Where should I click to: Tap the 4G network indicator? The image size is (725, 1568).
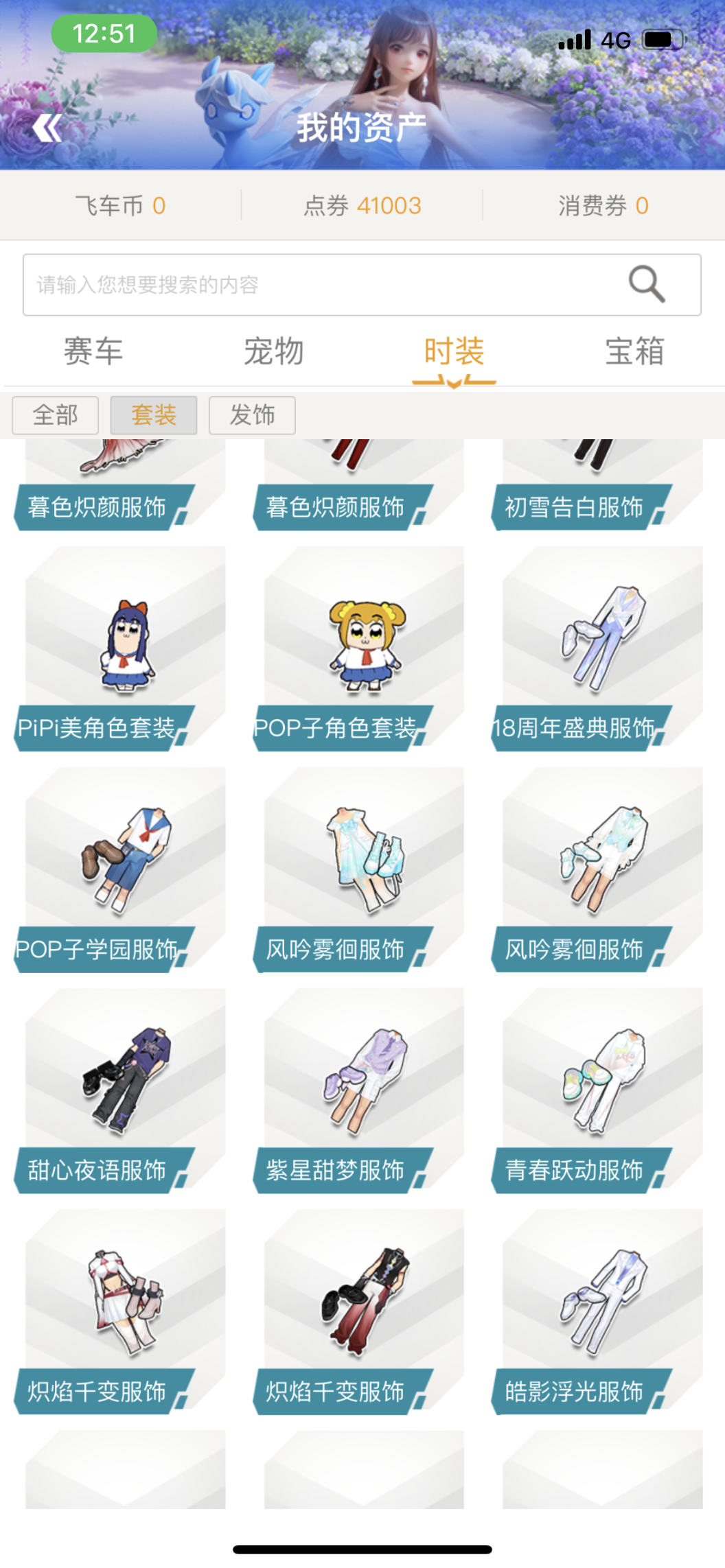pyautogui.click(x=617, y=40)
